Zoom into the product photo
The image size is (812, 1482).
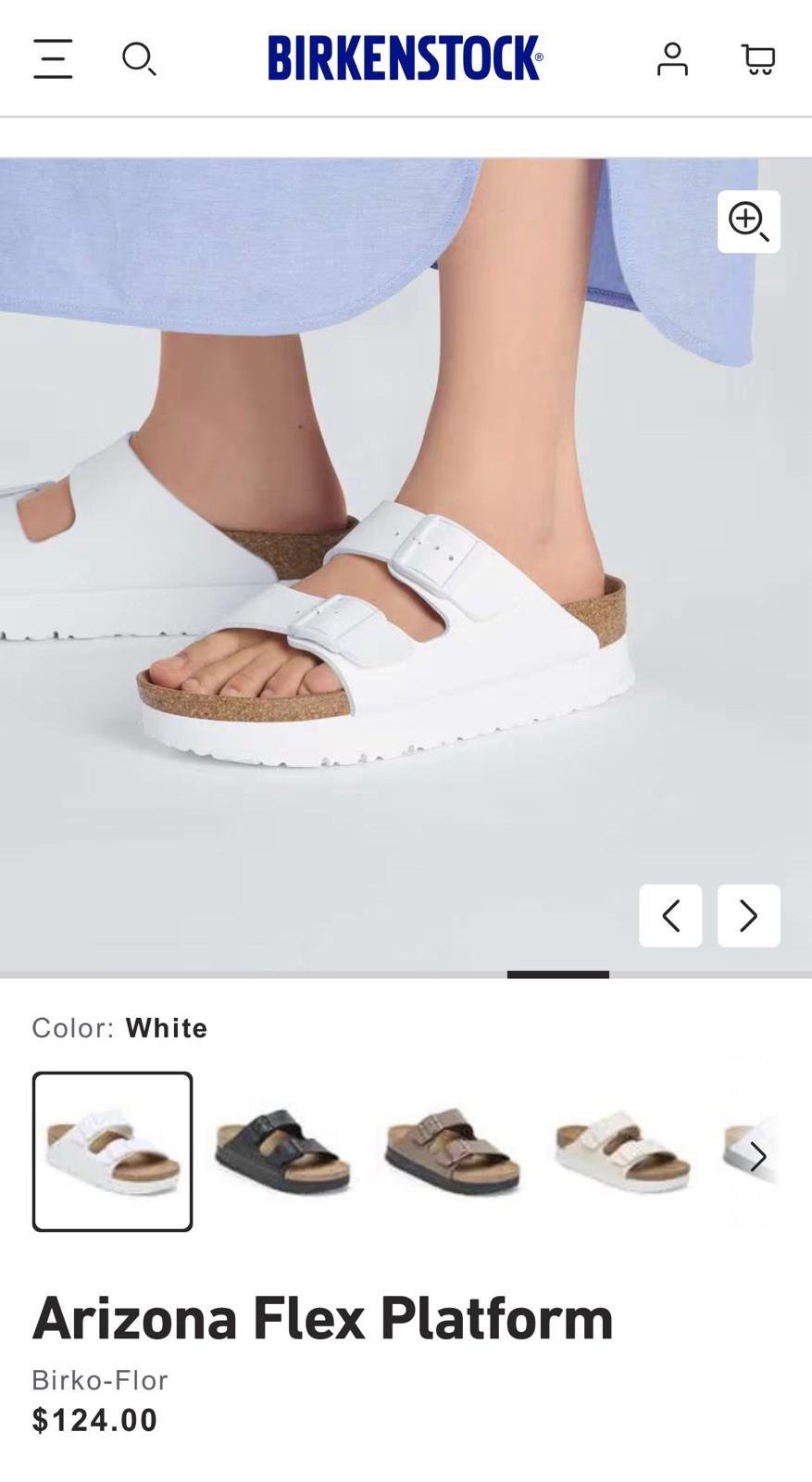click(x=748, y=221)
